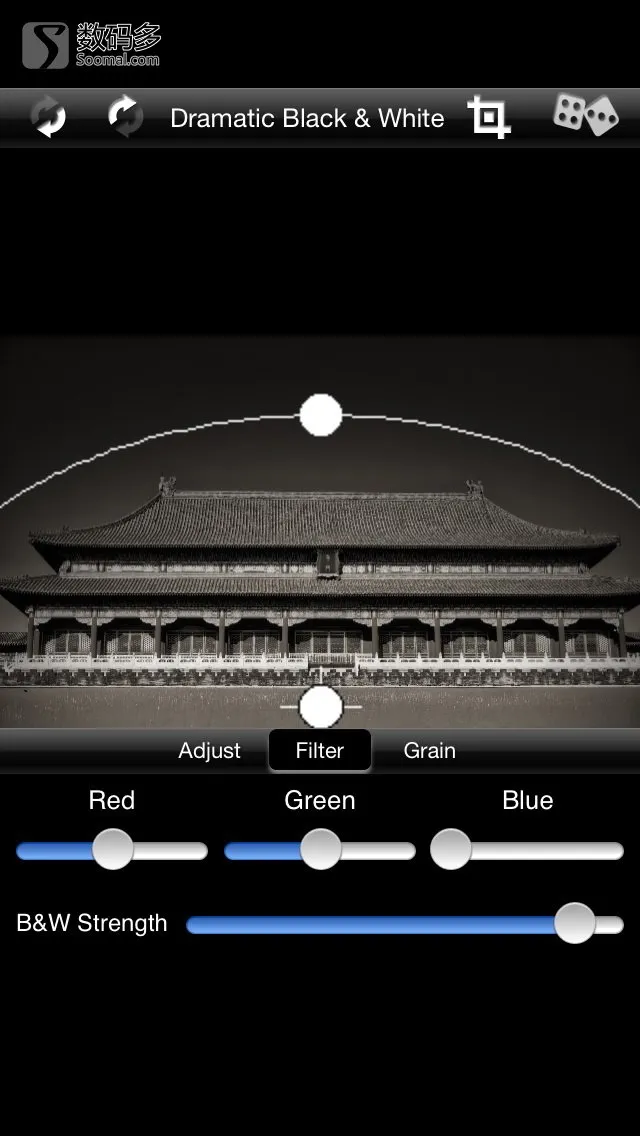Tap the Red filter slider

coord(112,850)
